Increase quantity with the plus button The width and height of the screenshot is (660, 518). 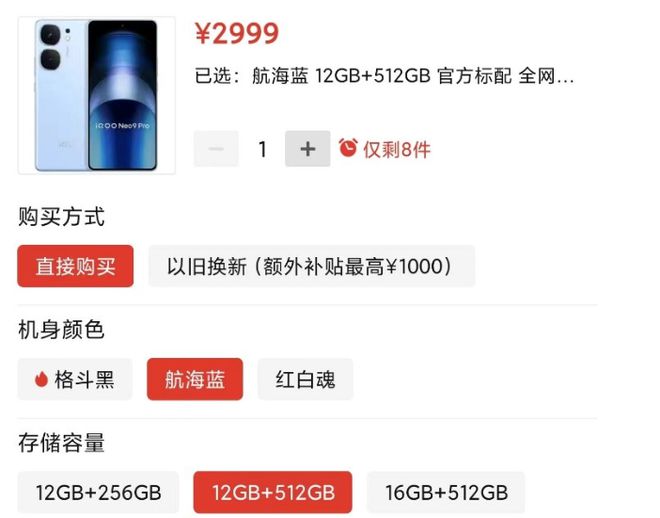click(x=307, y=149)
